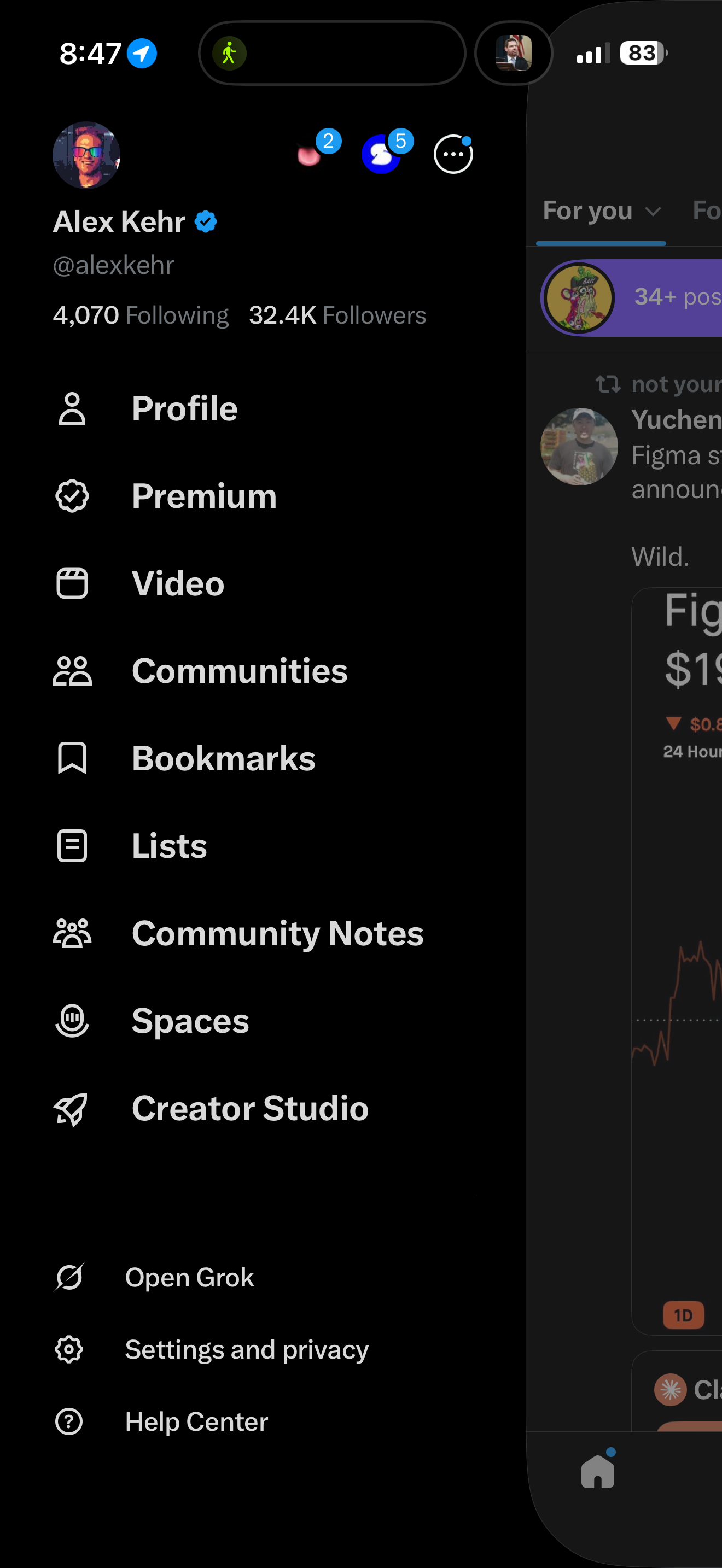The width and height of the screenshot is (722, 1568).
Task: Launch Creator Studio
Action: coord(249,1108)
